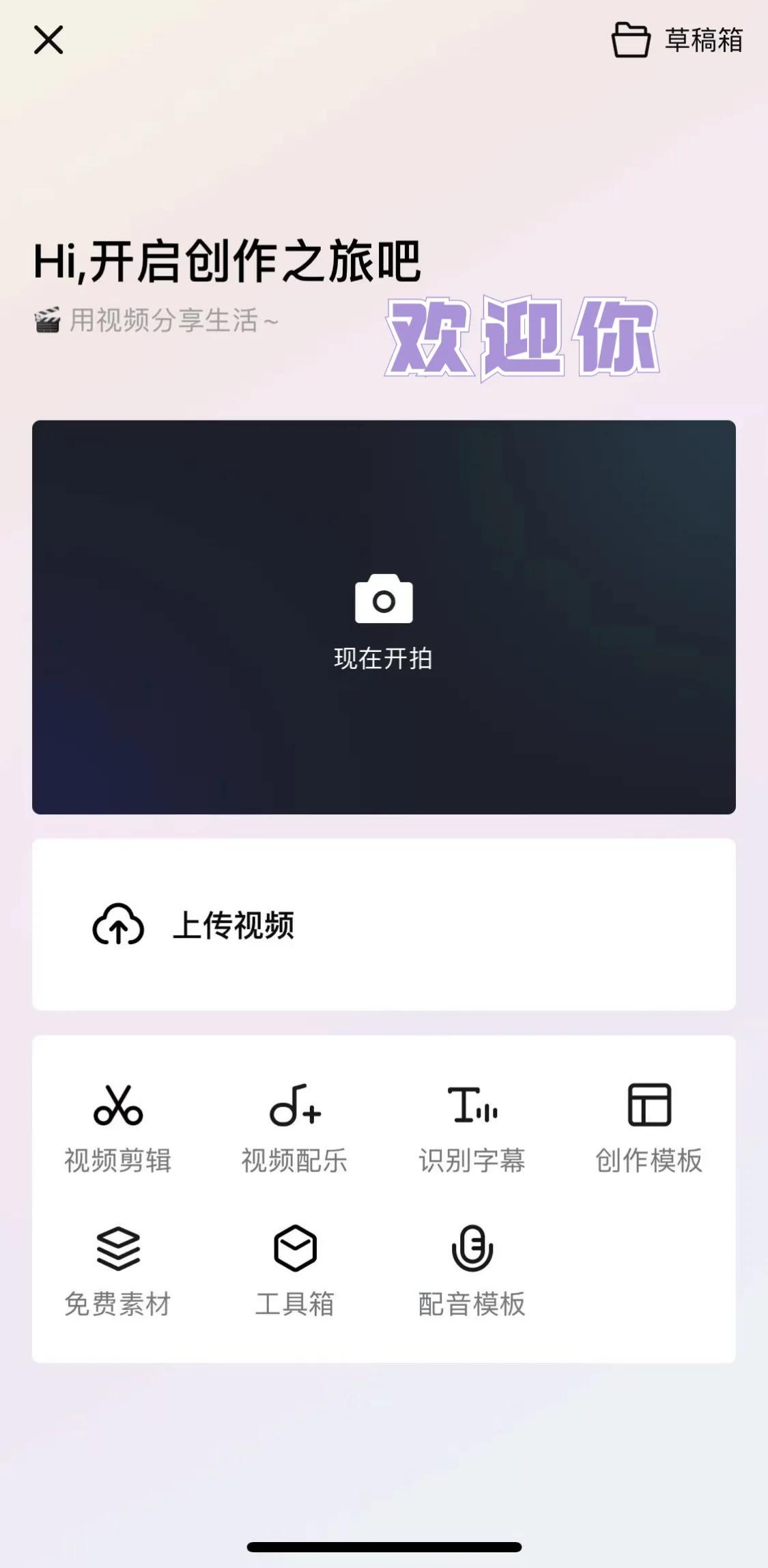Screen dimensions: 768x1568
Task: Choose 配音模板 dubbing templates
Action: 472,1272
